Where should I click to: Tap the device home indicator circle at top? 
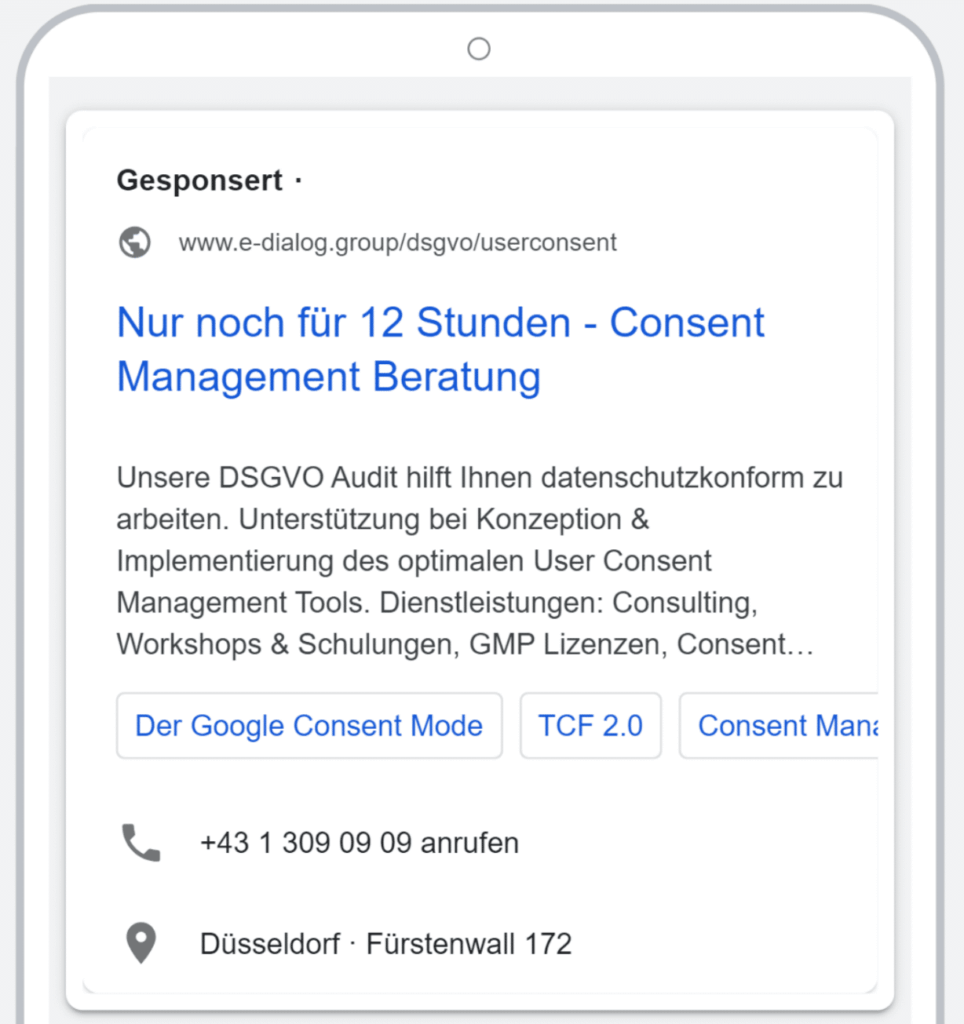479,48
